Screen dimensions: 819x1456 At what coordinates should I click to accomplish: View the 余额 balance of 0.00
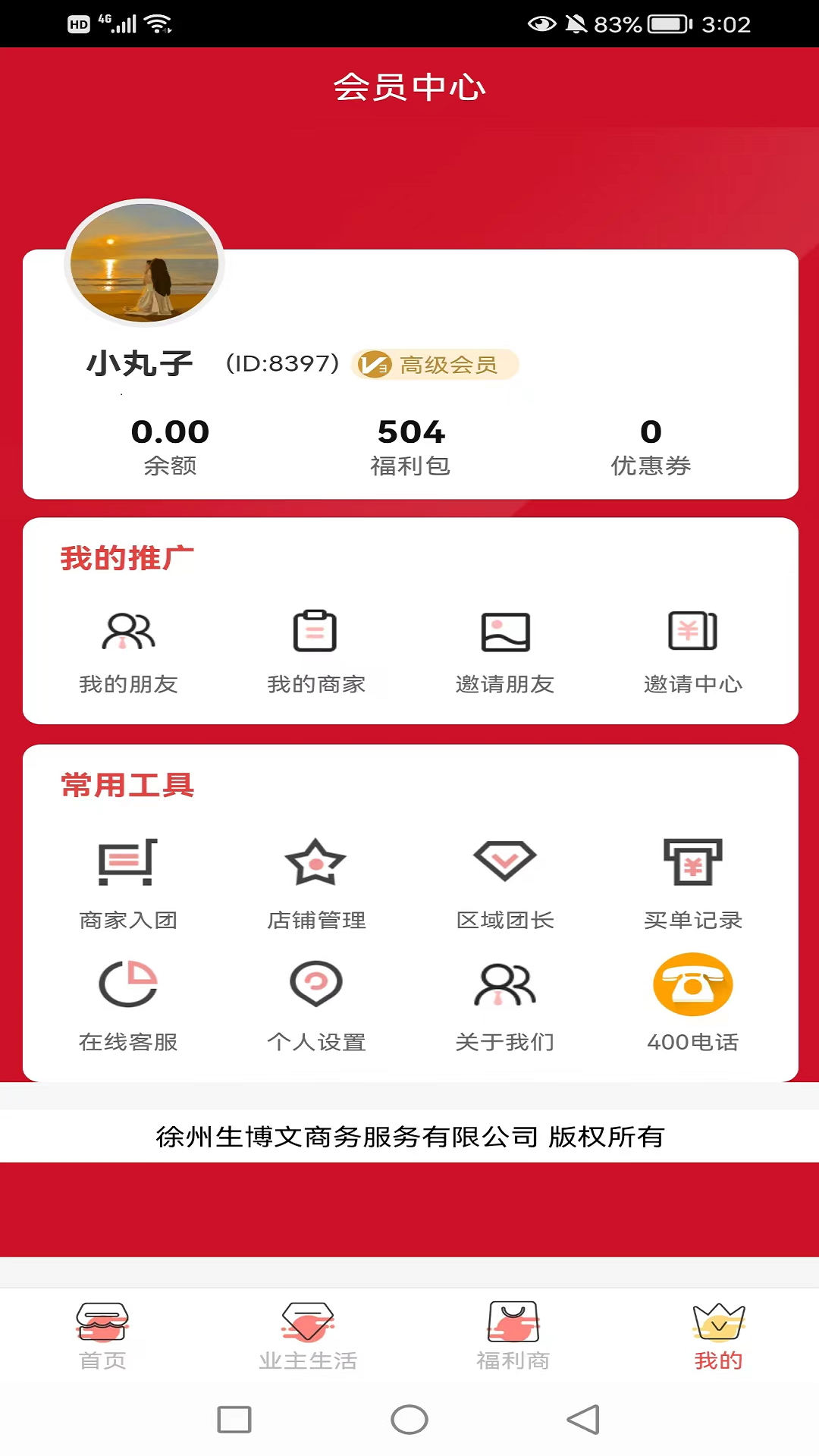(170, 446)
